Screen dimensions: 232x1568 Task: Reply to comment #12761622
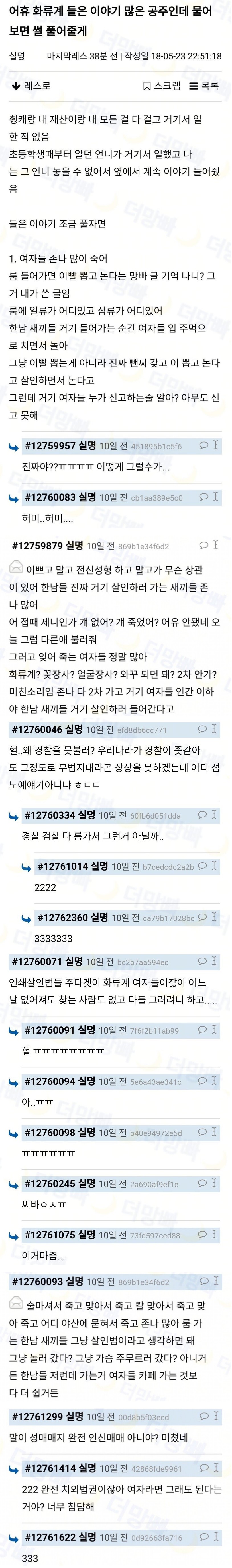(204, 1537)
